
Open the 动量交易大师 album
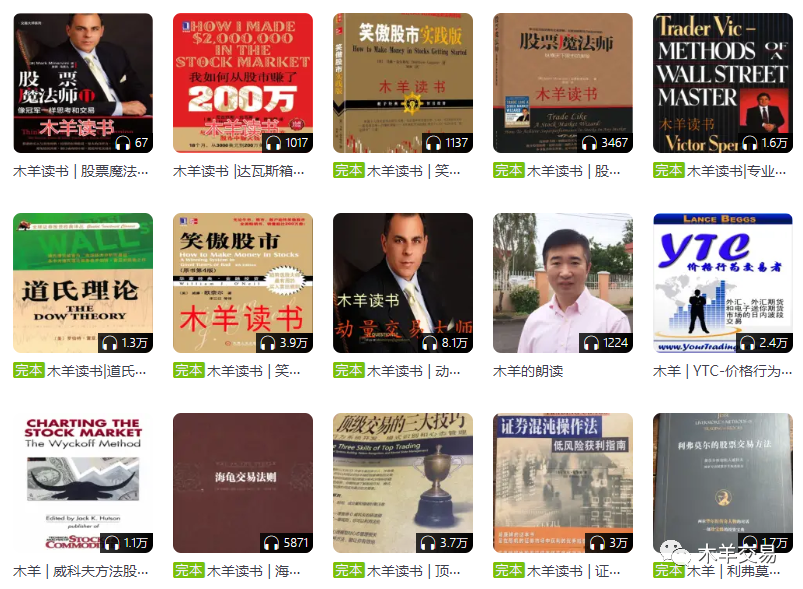point(403,283)
